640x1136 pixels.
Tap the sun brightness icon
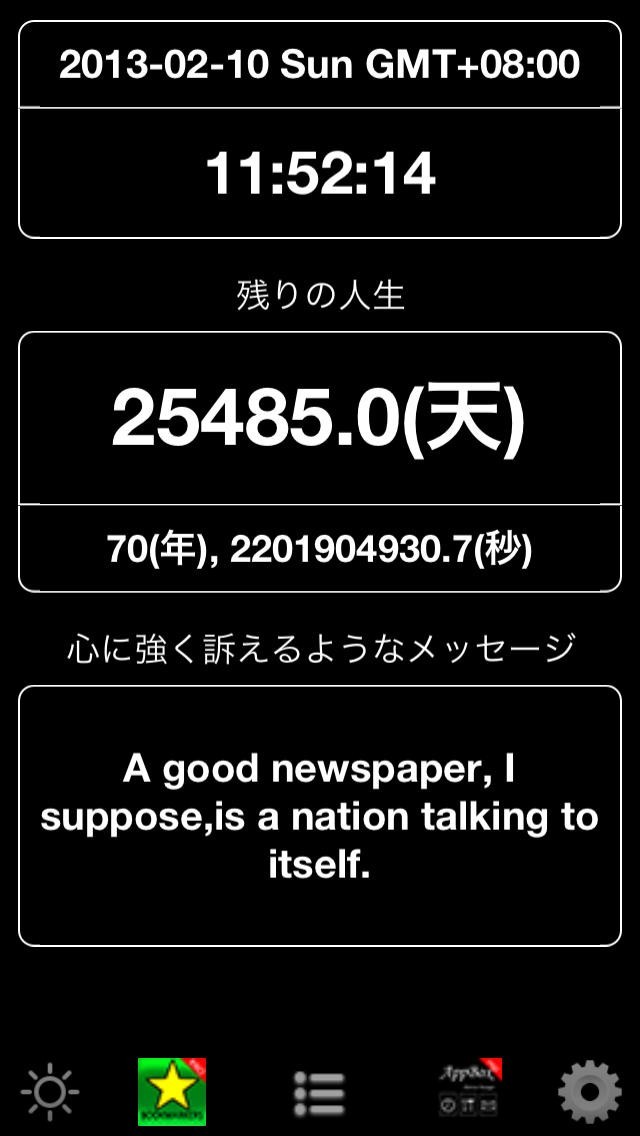(49, 1091)
